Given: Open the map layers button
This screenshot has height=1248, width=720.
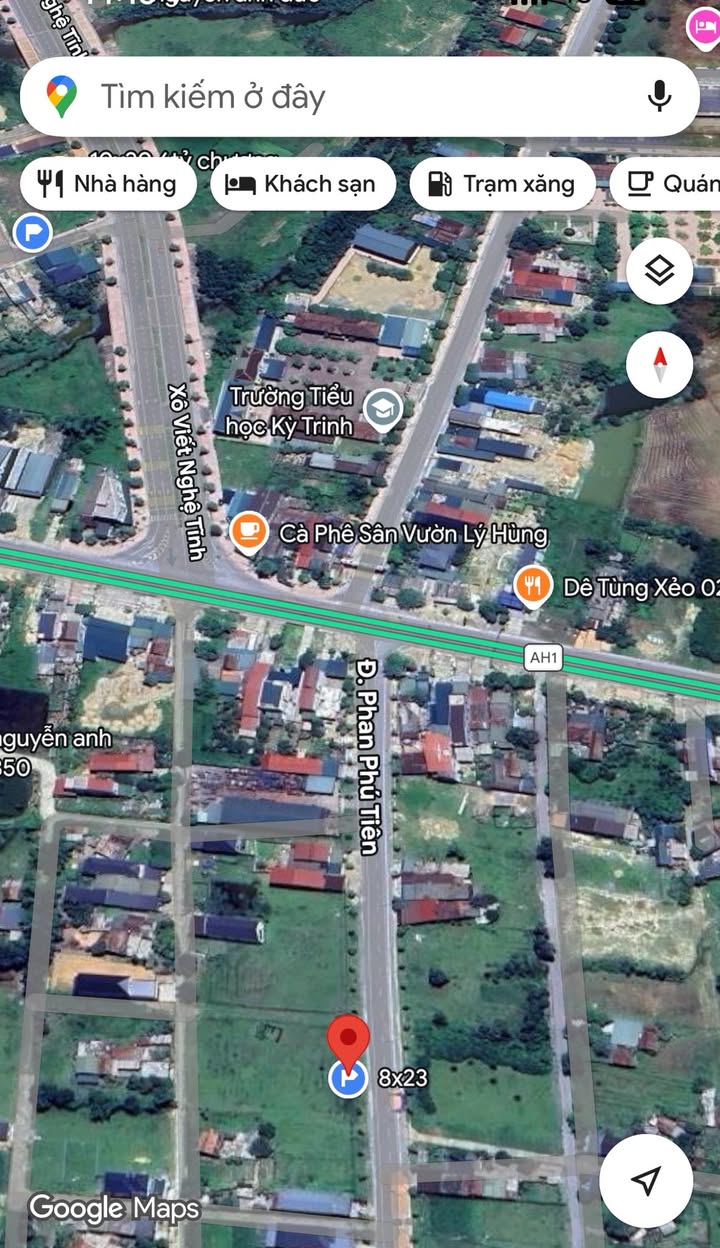Looking at the screenshot, I should pos(660,271).
